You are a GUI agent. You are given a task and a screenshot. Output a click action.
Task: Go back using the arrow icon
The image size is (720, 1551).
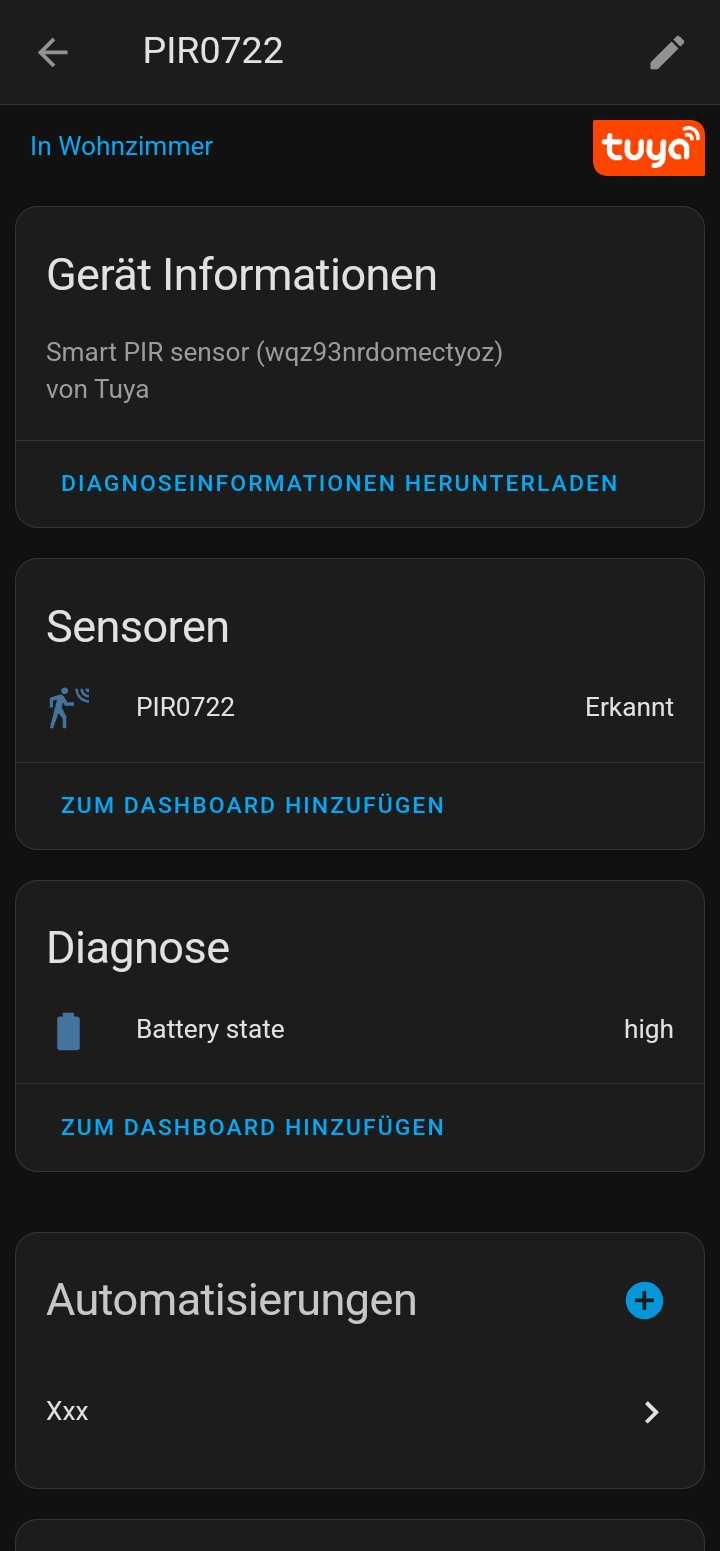click(x=52, y=52)
